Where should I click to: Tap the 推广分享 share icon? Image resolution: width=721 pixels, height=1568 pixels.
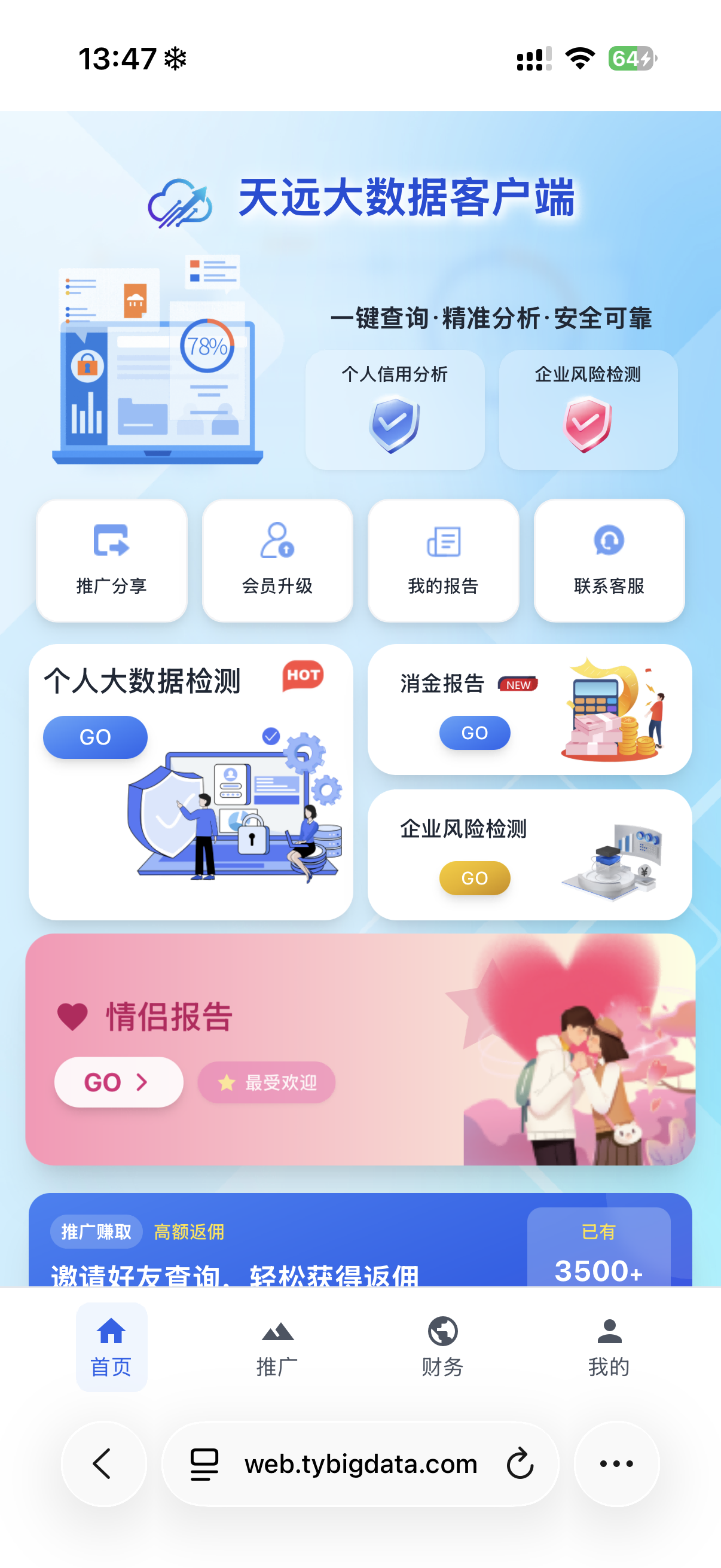(111, 543)
